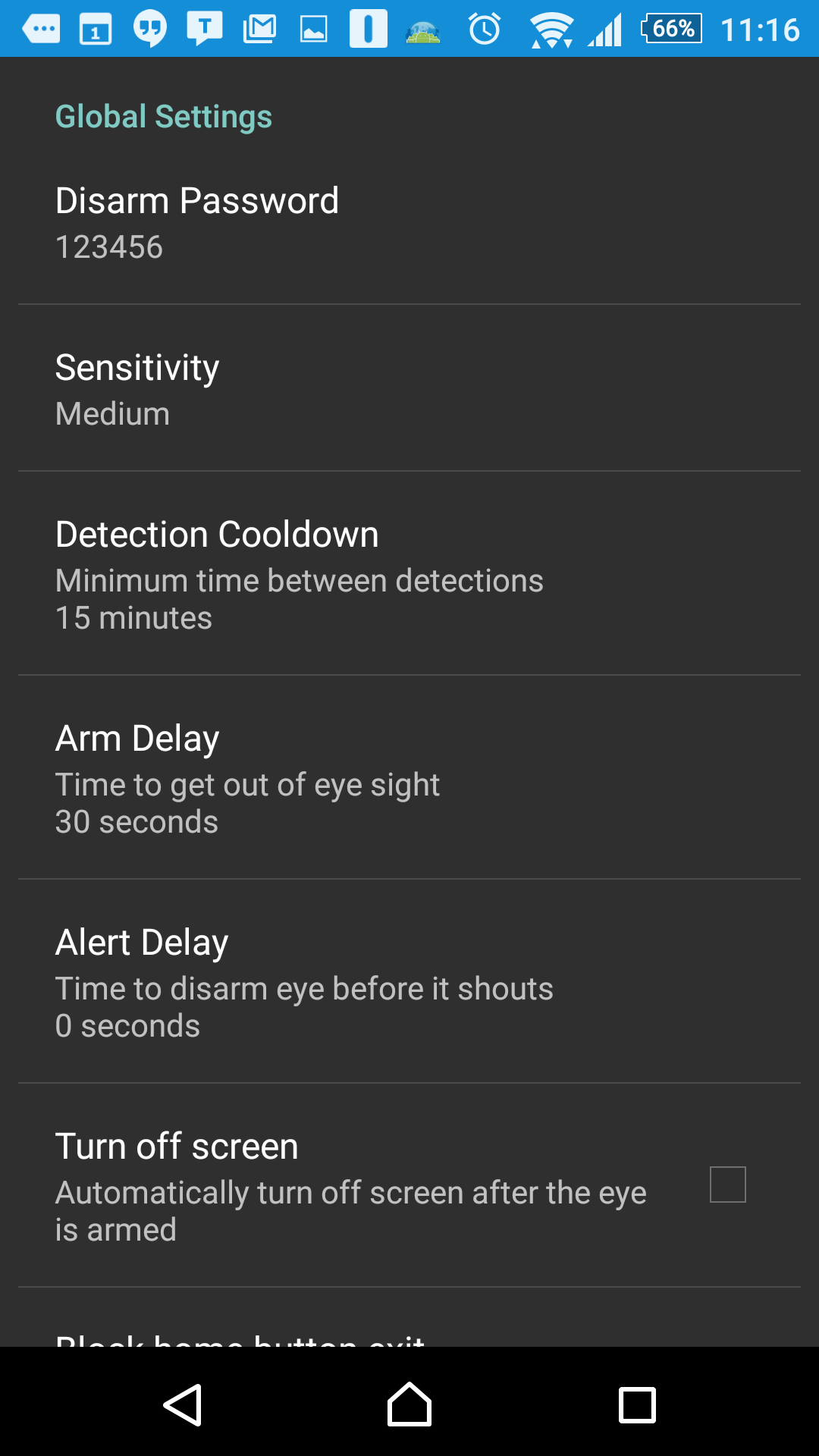Screen dimensions: 819x1456
Task: Enable the Turn off screen checkbox
Action: point(727,1185)
